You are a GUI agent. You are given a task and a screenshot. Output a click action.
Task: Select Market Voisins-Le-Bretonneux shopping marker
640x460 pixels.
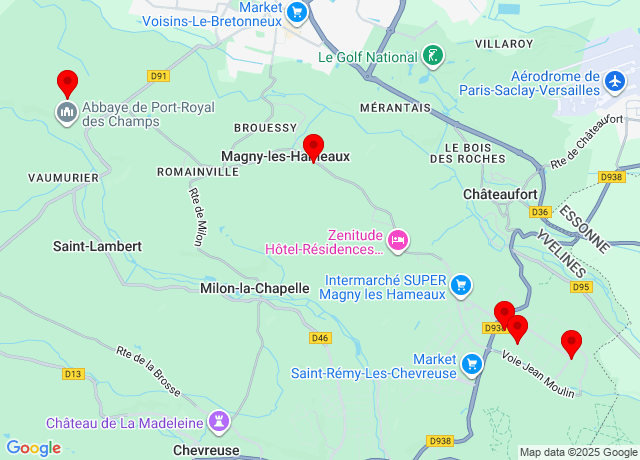pyautogui.click(x=297, y=12)
